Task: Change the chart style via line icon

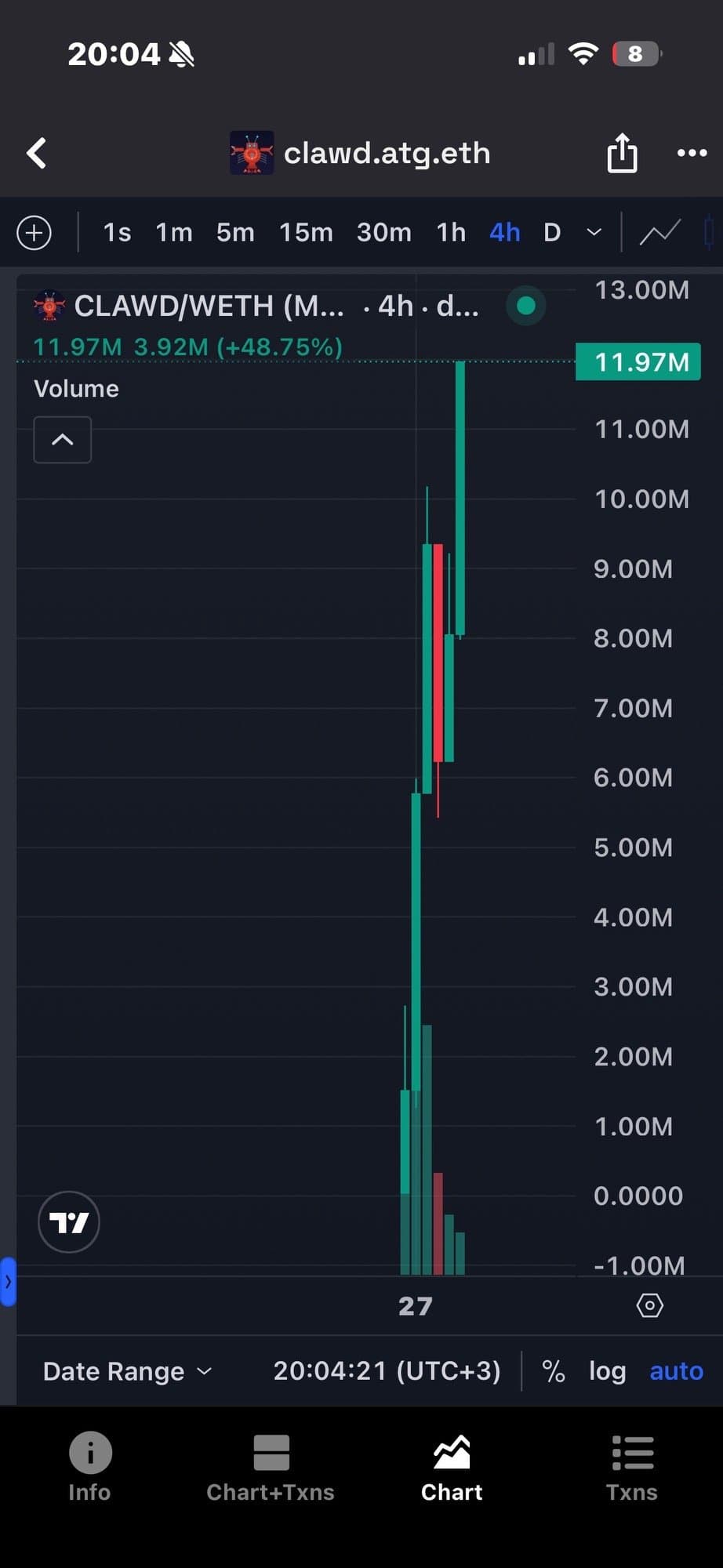Action: [x=659, y=233]
